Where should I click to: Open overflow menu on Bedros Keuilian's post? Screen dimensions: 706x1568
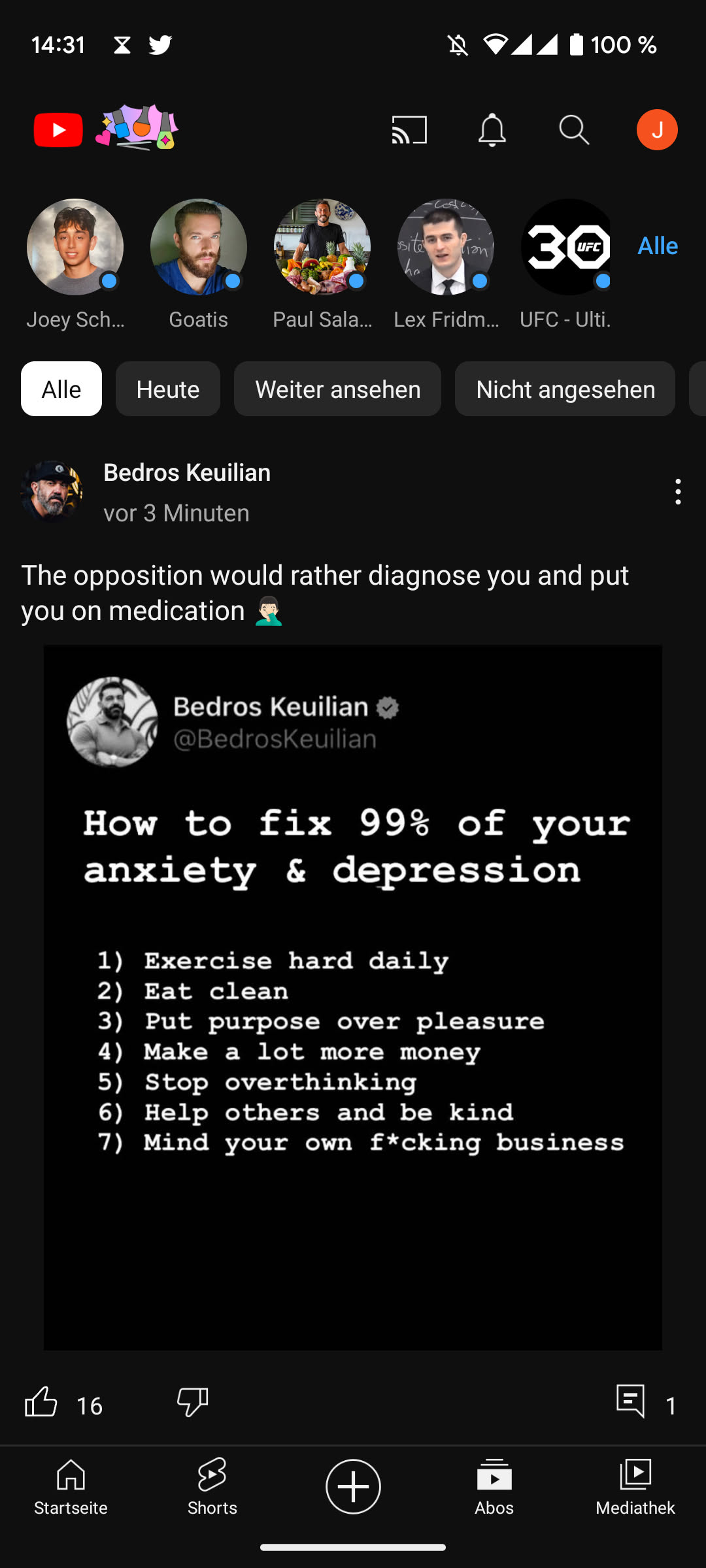click(678, 491)
